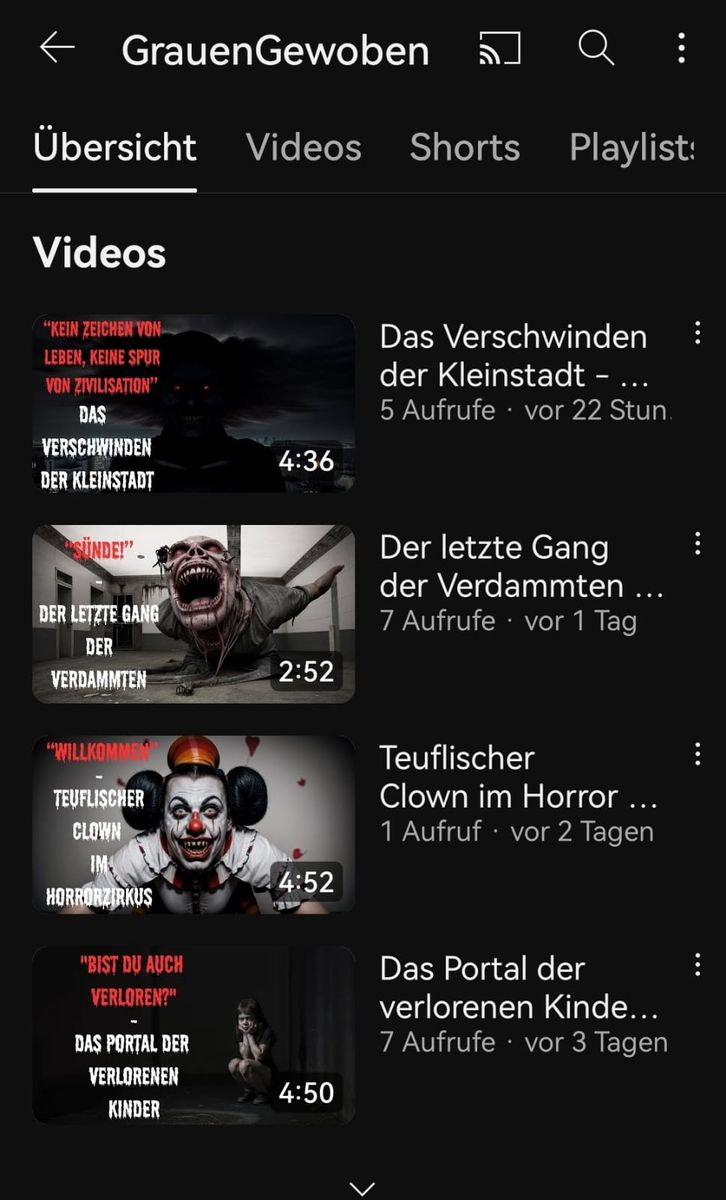Switch to the Übersicht tab
The image size is (726, 1200).
point(115,147)
